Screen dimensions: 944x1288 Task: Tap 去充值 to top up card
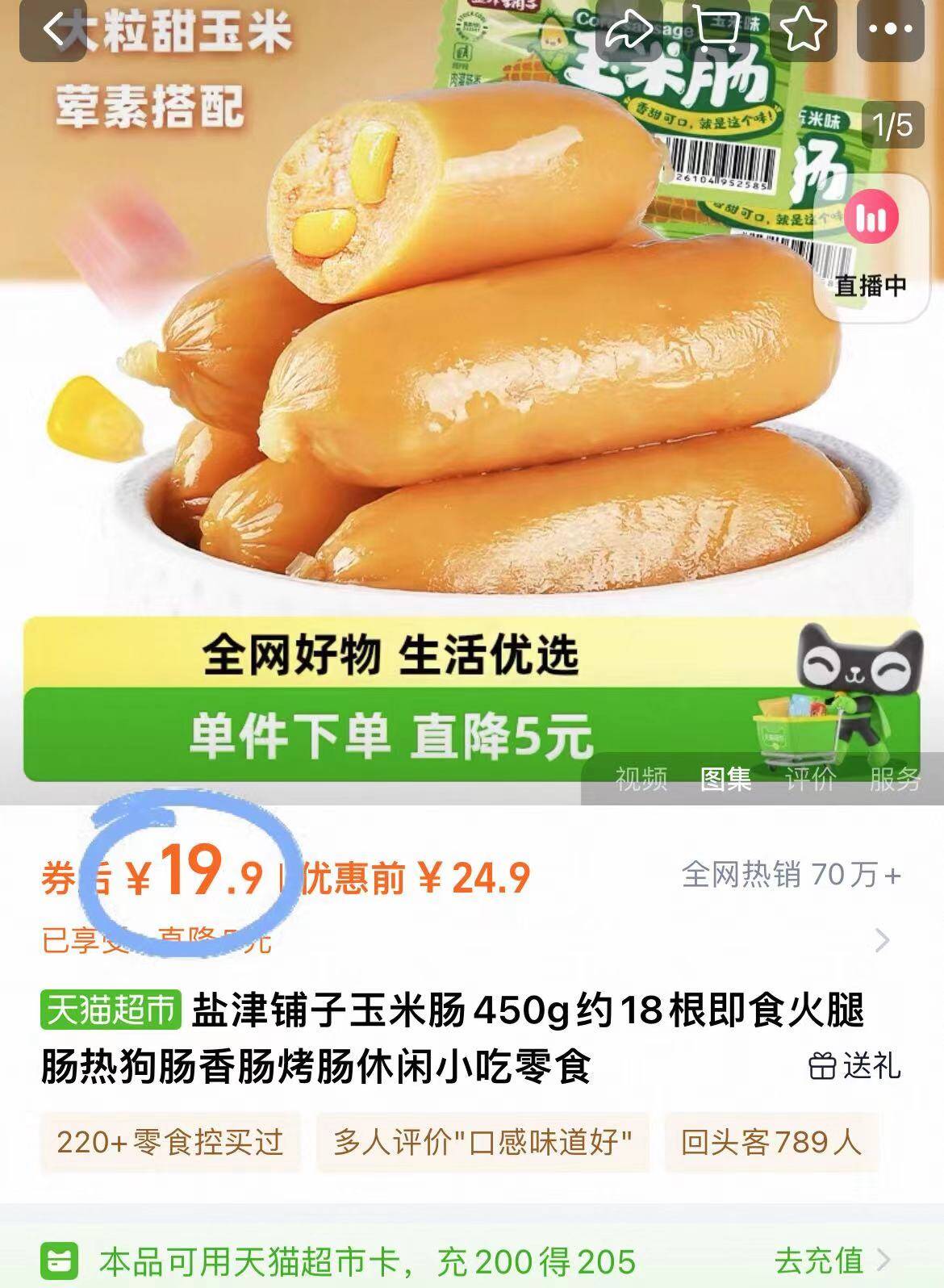tap(833, 1261)
